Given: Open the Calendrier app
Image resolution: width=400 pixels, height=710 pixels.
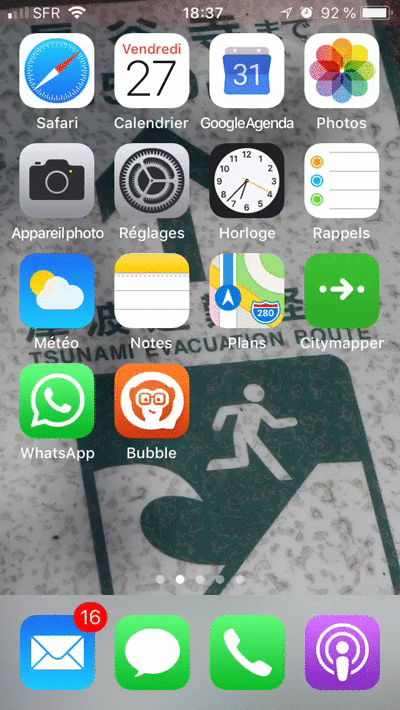Looking at the screenshot, I should (152, 70).
